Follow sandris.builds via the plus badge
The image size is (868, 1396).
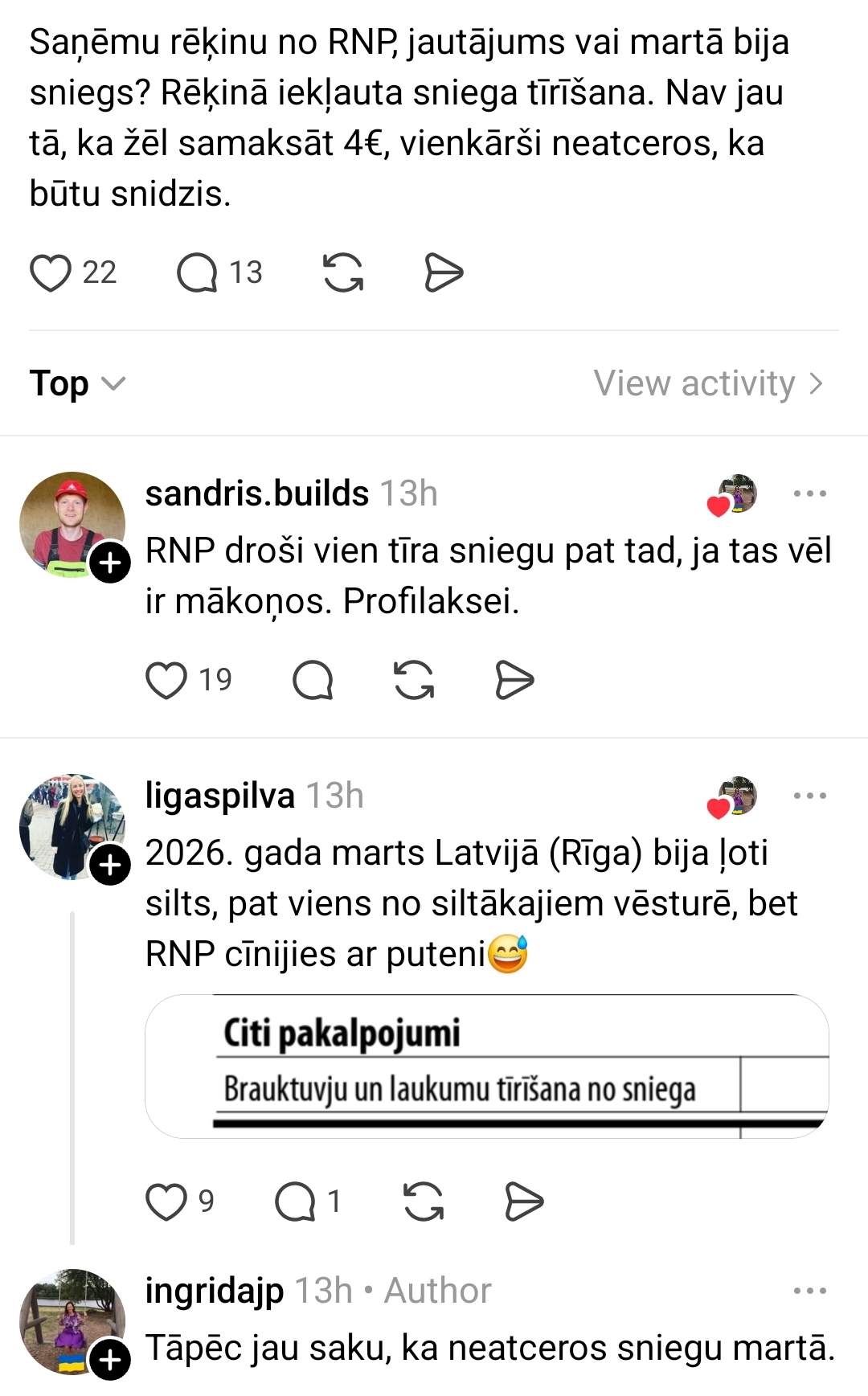(x=110, y=563)
